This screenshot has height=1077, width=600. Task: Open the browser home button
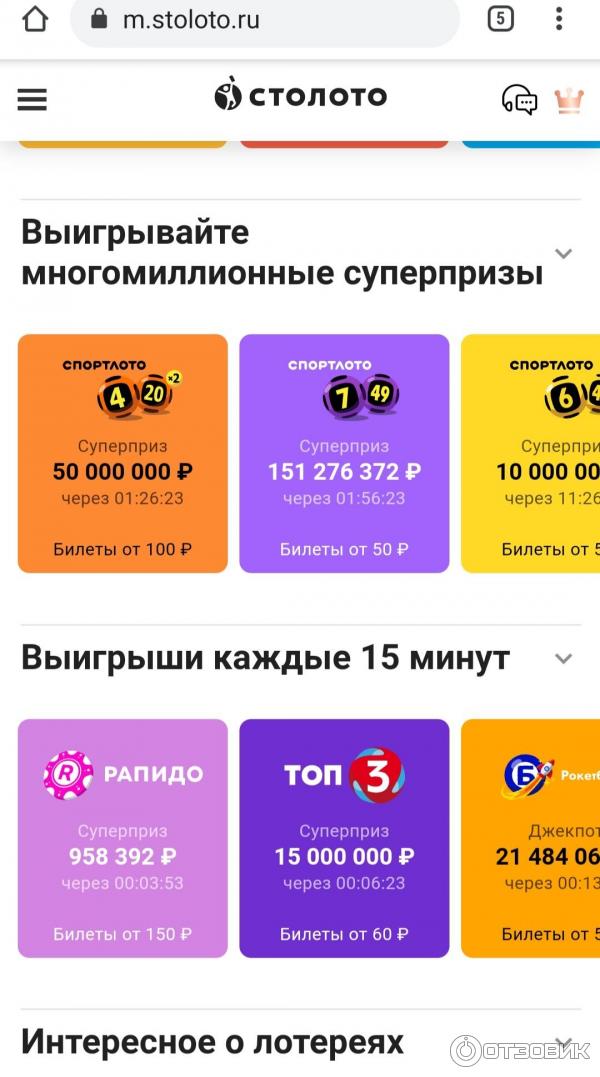(x=35, y=19)
